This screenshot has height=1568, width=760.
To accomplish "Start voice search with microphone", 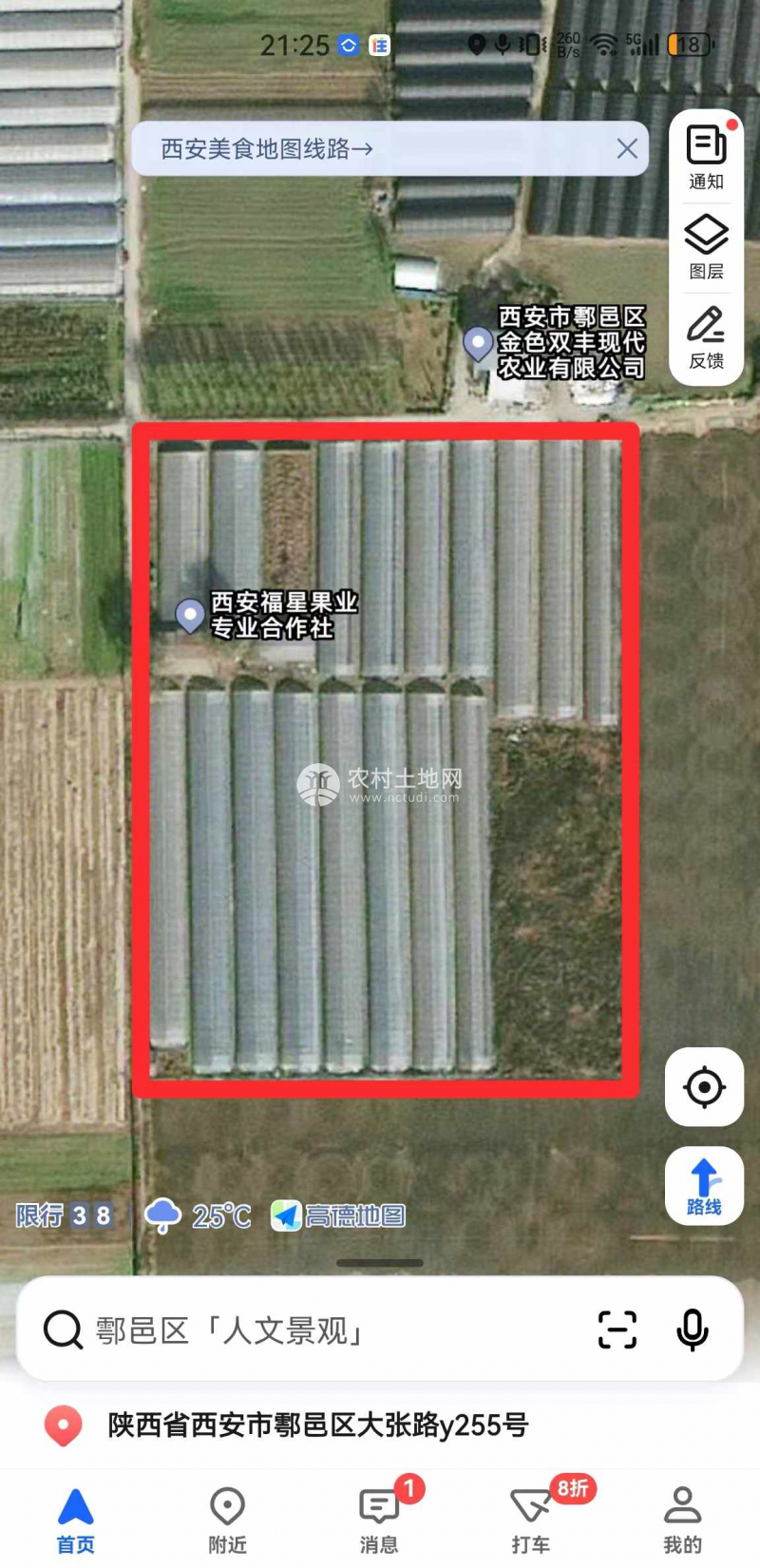I will coord(693,1329).
